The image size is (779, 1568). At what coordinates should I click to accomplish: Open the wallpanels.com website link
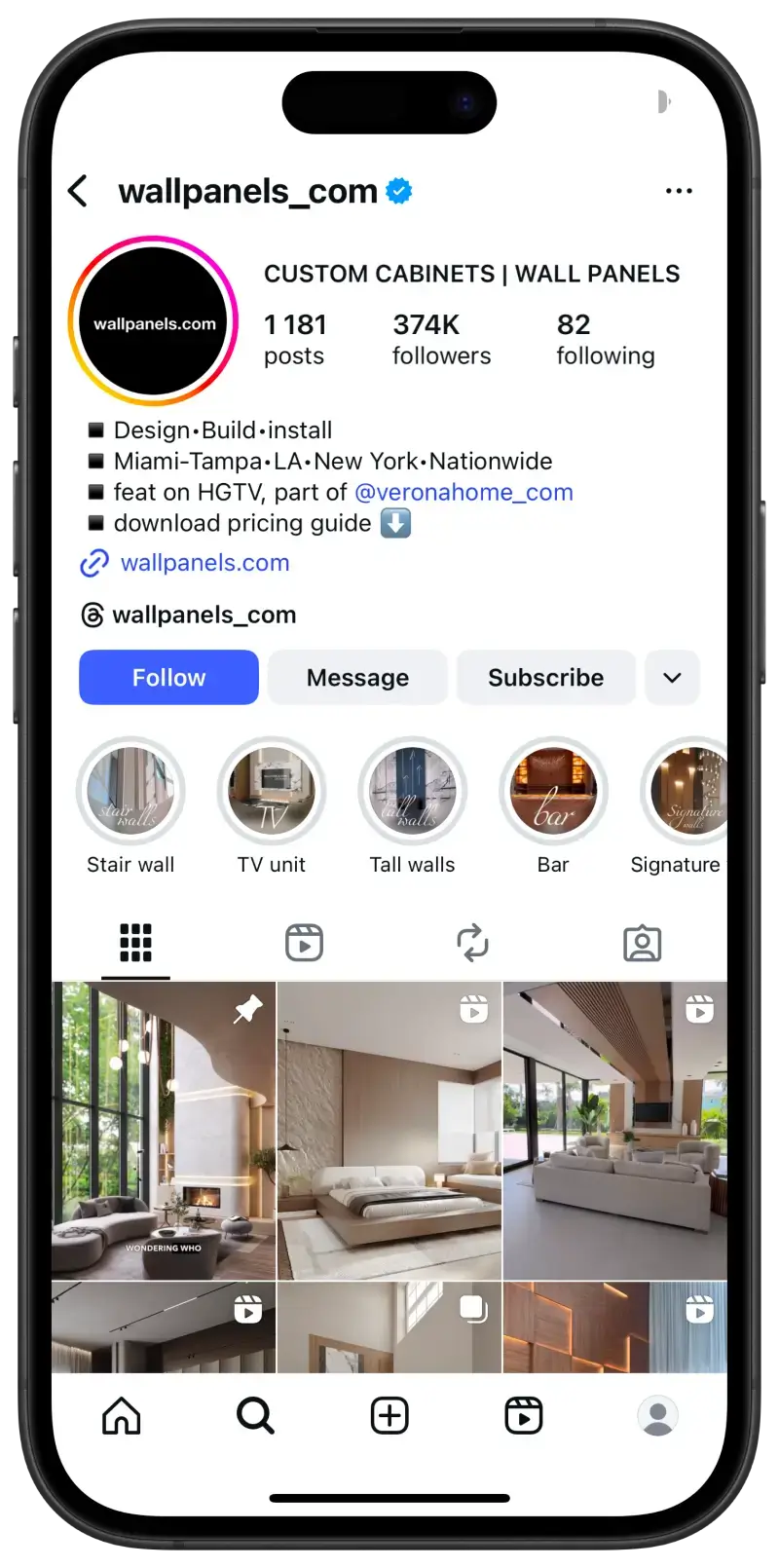[204, 563]
